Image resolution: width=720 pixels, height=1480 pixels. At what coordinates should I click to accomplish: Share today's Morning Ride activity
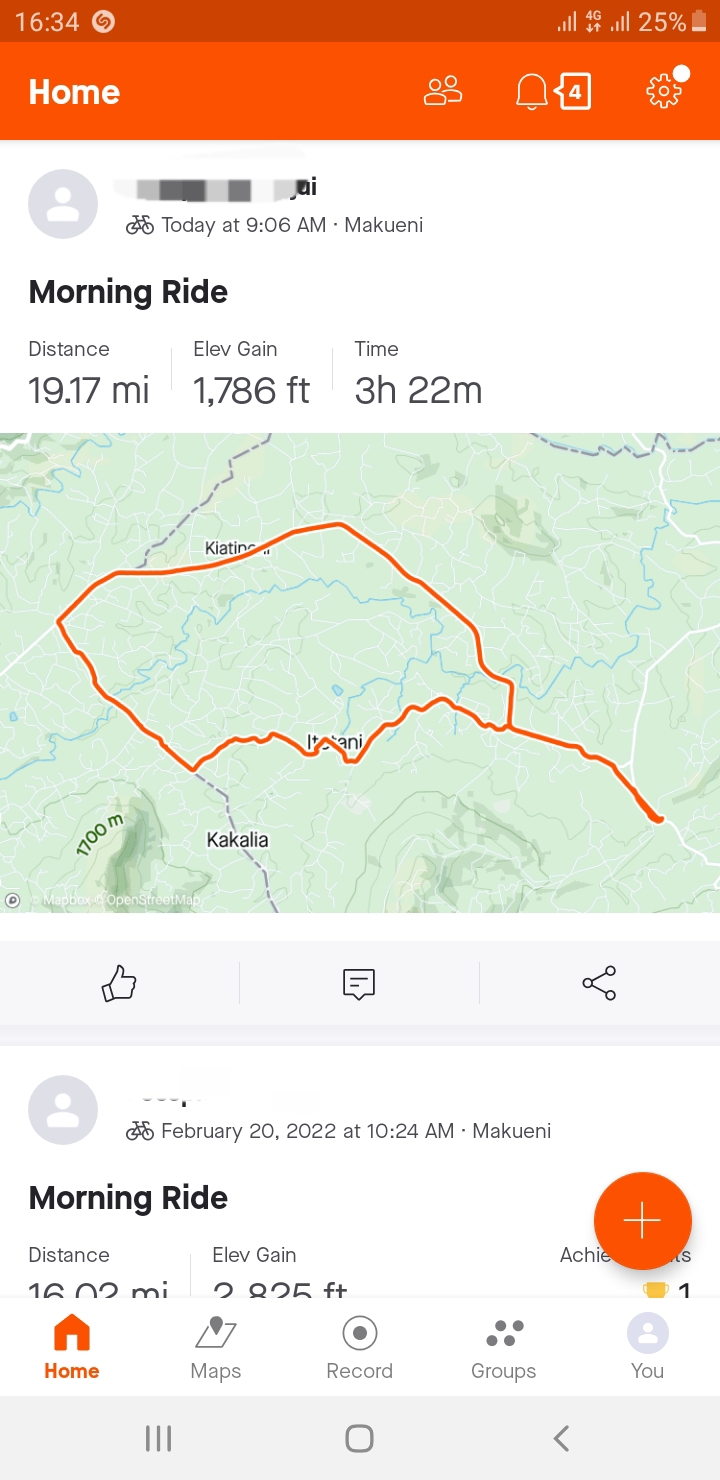click(x=599, y=983)
